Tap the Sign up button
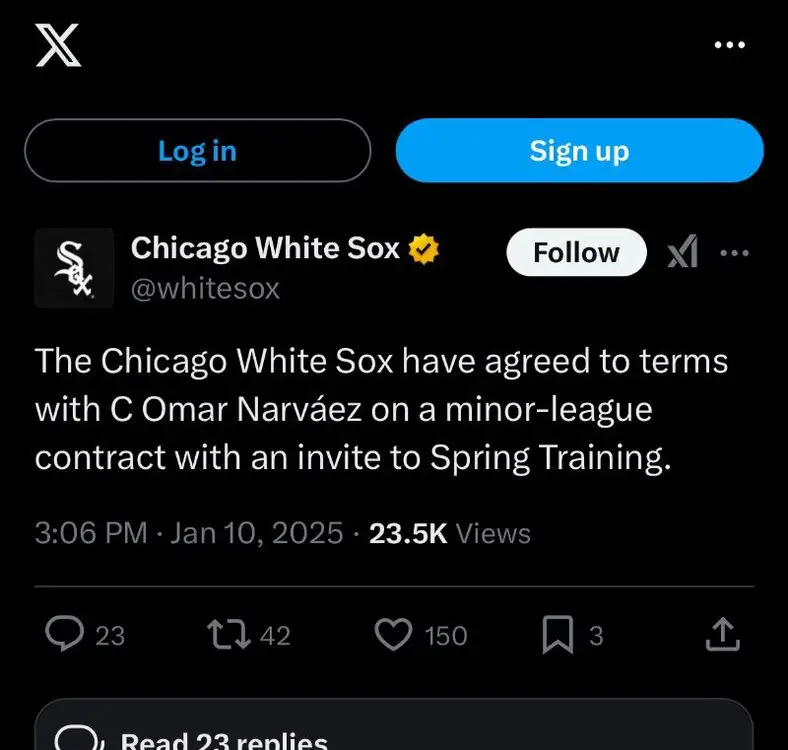 click(579, 151)
